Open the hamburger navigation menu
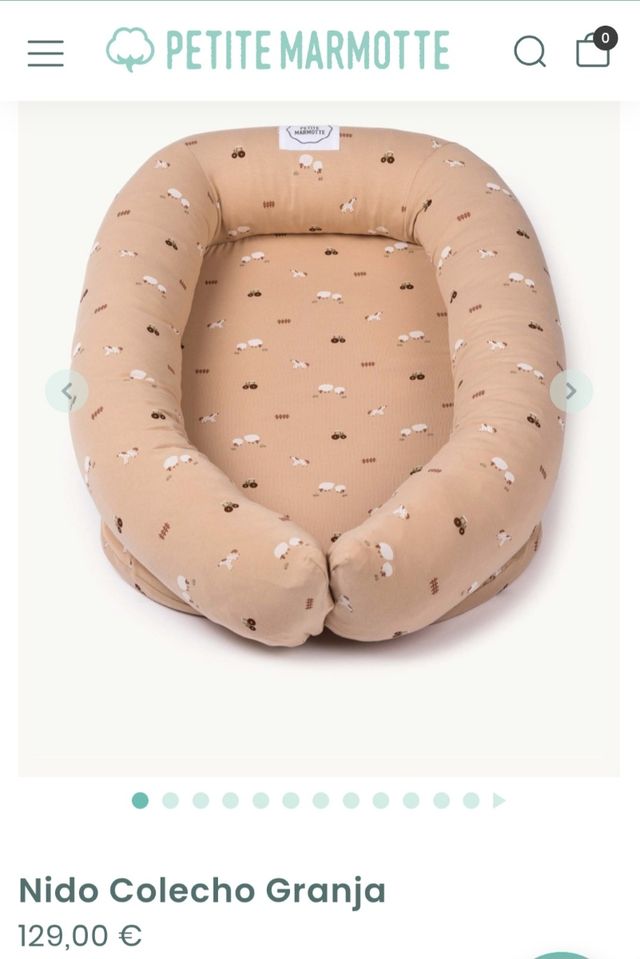The width and height of the screenshot is (640, 959). pos(45,53)
